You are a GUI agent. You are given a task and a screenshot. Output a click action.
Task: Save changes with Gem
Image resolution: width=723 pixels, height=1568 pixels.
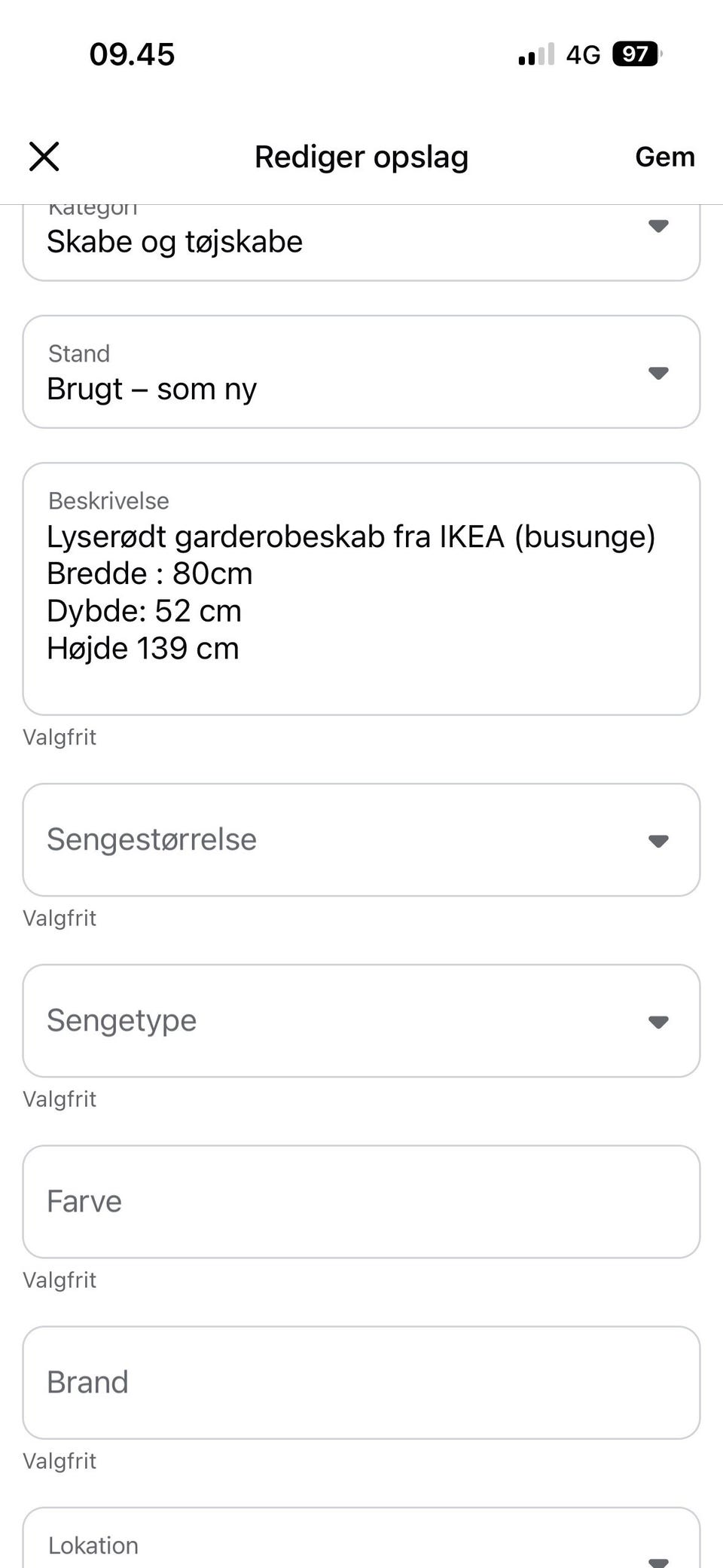(x=664, y=157)
